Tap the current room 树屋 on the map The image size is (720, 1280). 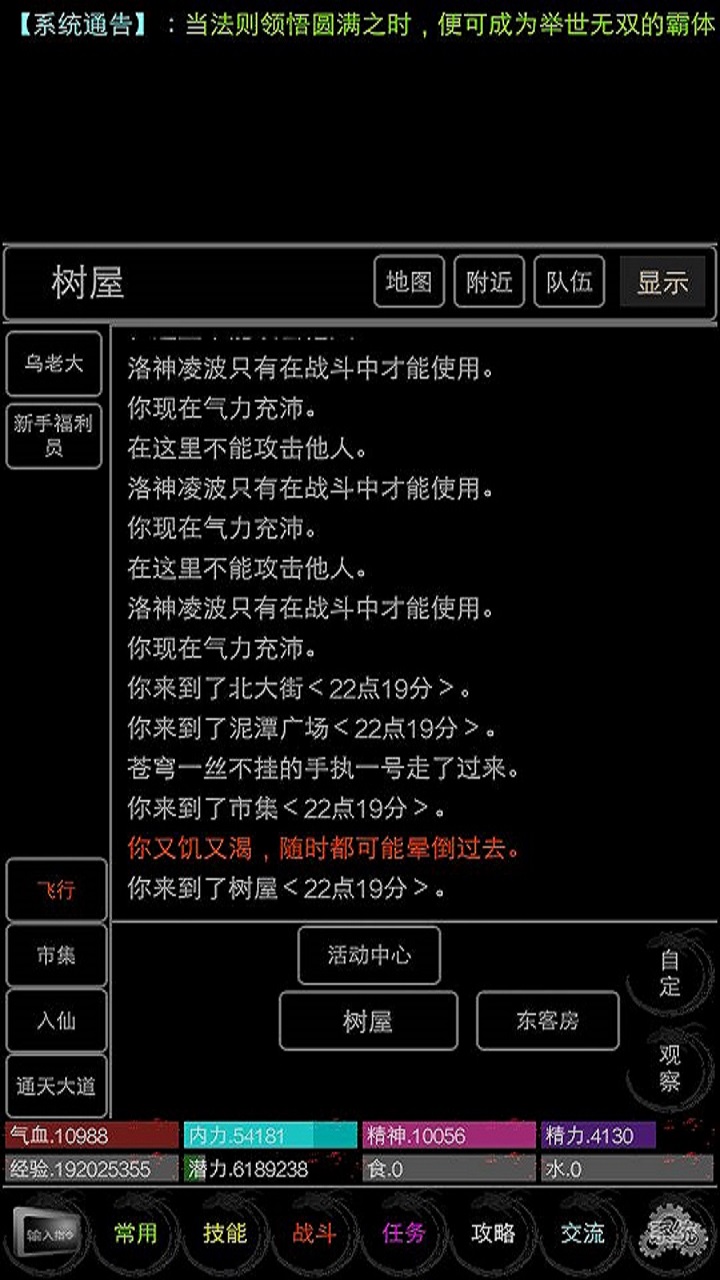click(x=368, y=1021)
